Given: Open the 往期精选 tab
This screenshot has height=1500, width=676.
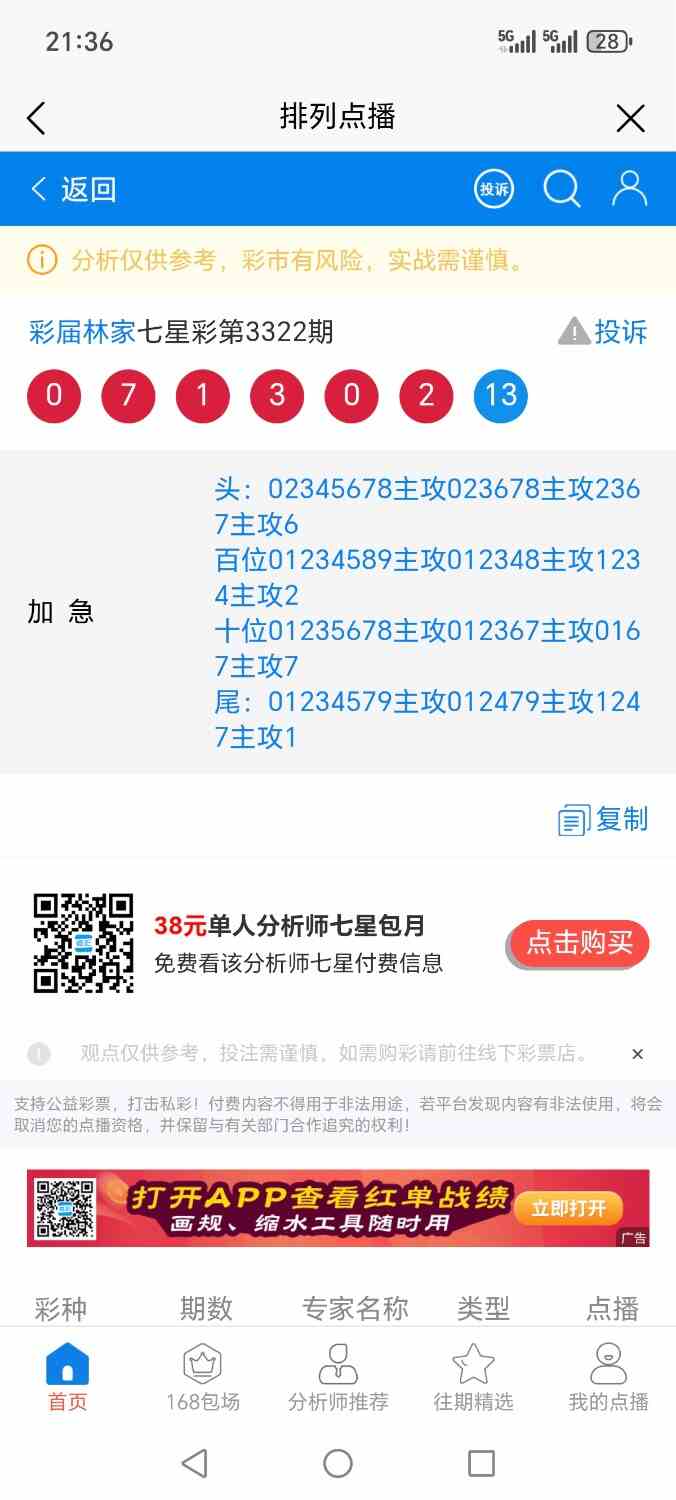Looking at the screenshot, I should tap(473, 1378).
